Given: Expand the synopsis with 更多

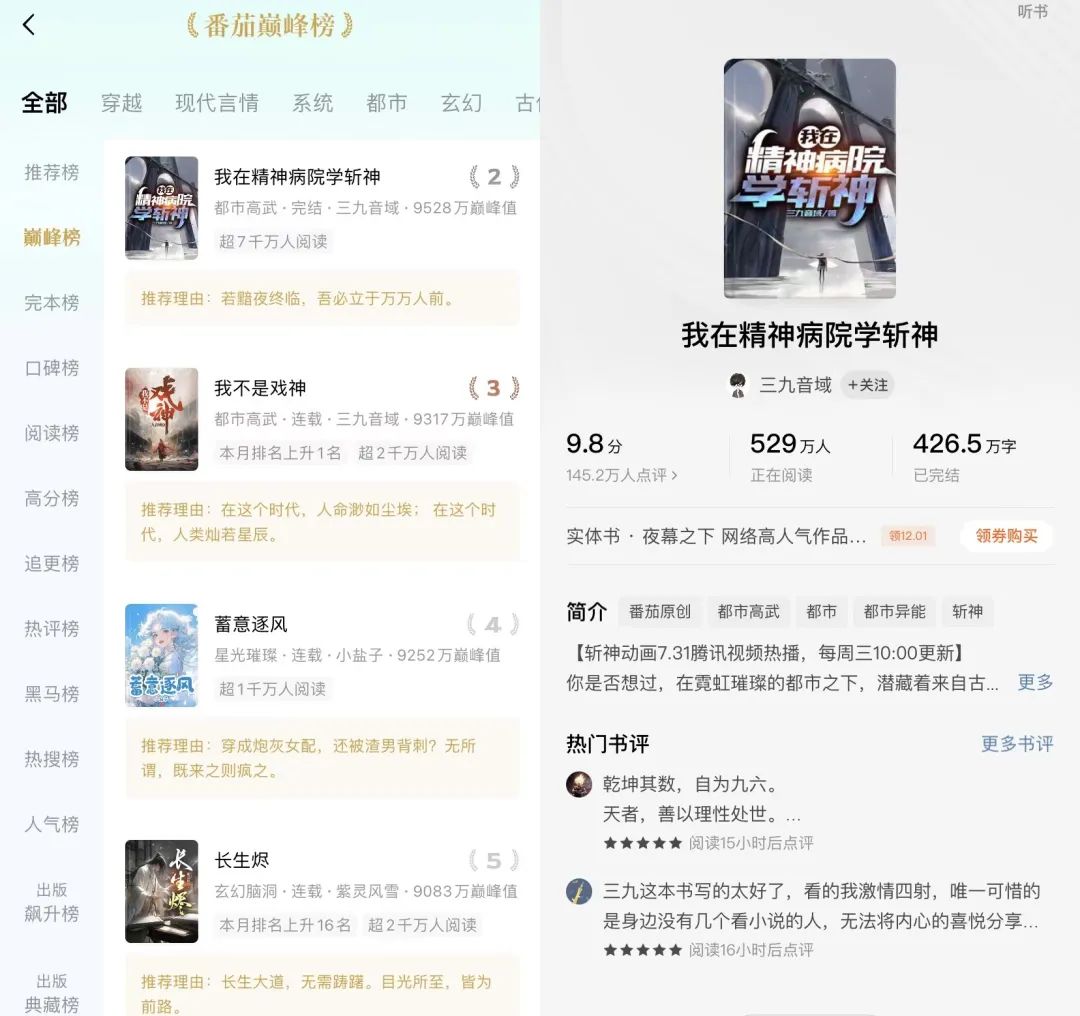Looking at the screenshot, I should click(x=1035, y=682).
